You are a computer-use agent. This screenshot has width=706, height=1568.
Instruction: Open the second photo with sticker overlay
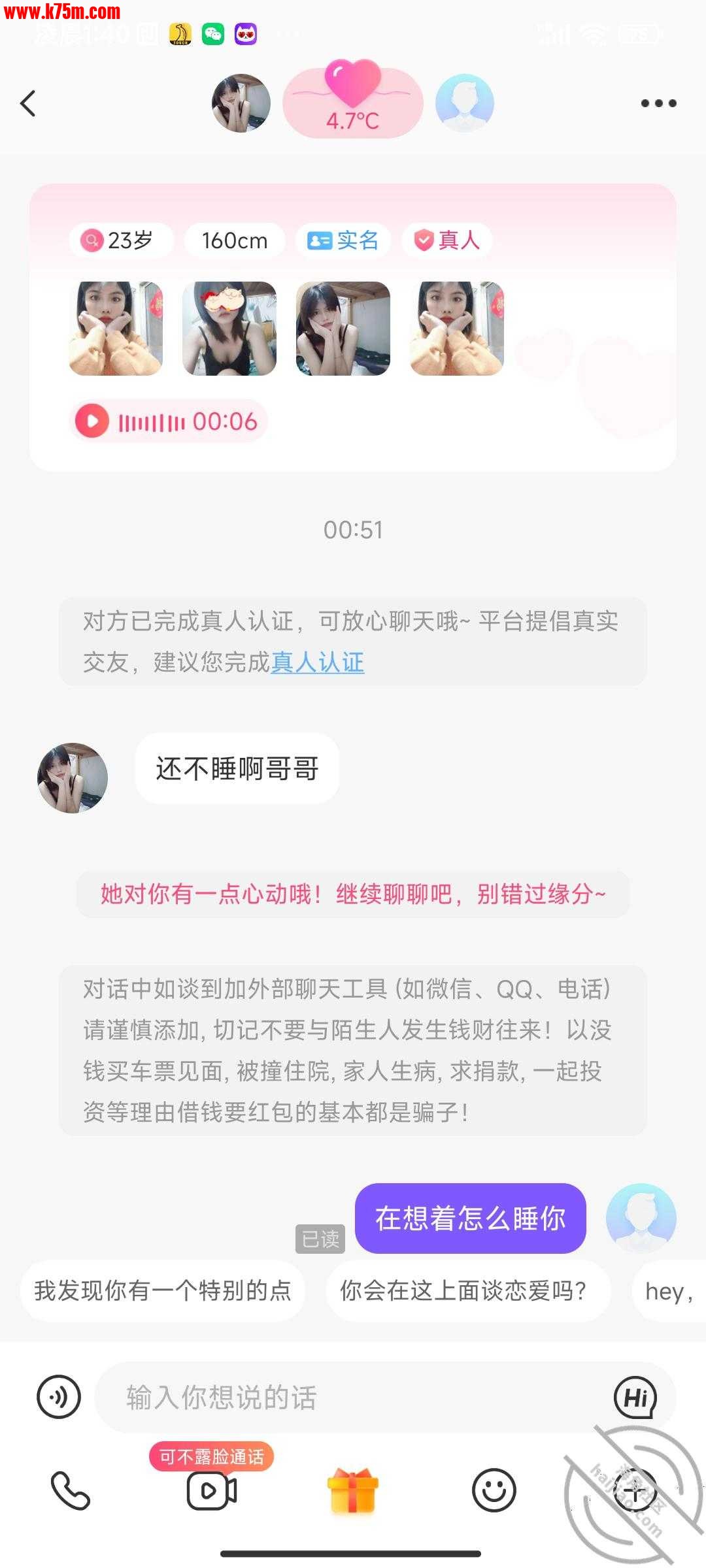point(229,329)
